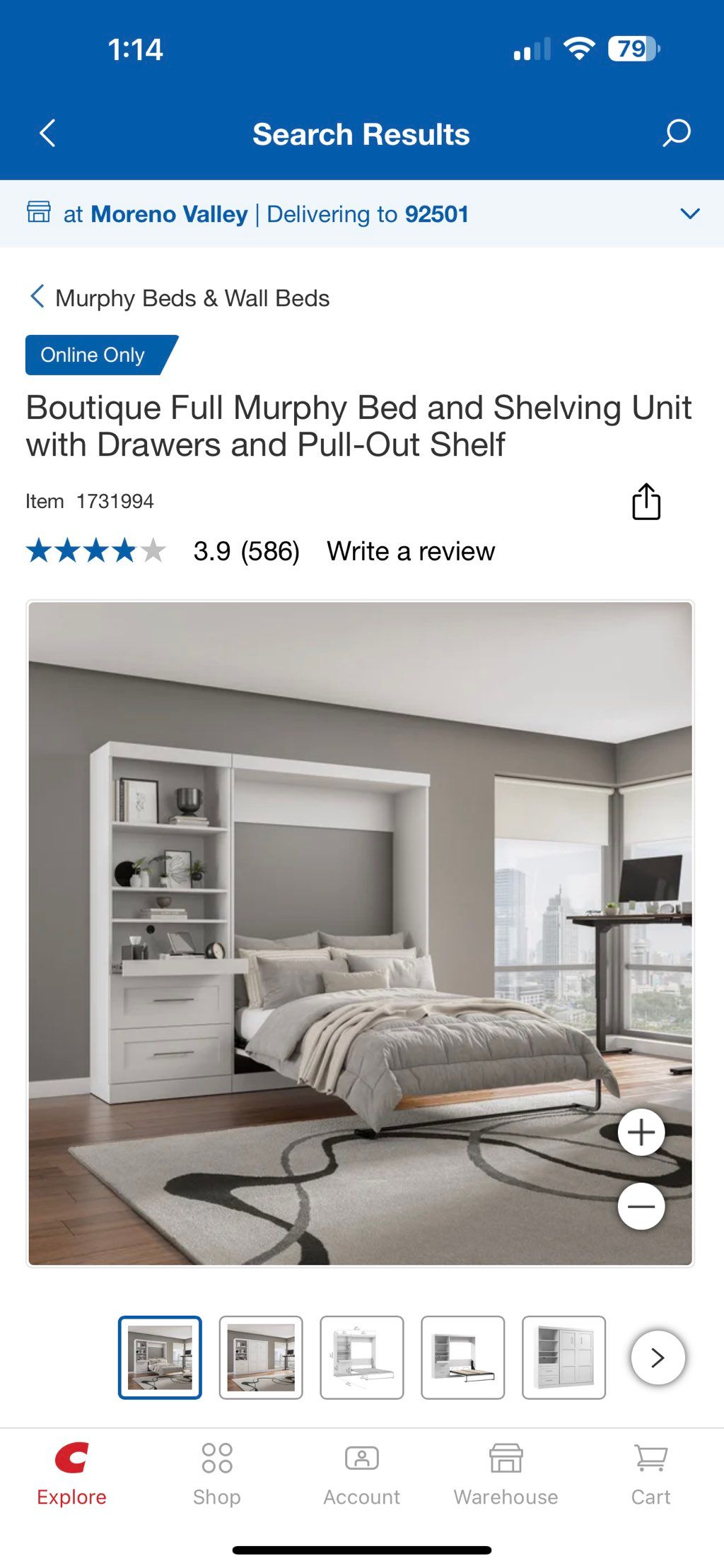The width and height of the screenshot is (724, 1568).
Task: Share this Murphy bed product
Action: pos(646,502)
